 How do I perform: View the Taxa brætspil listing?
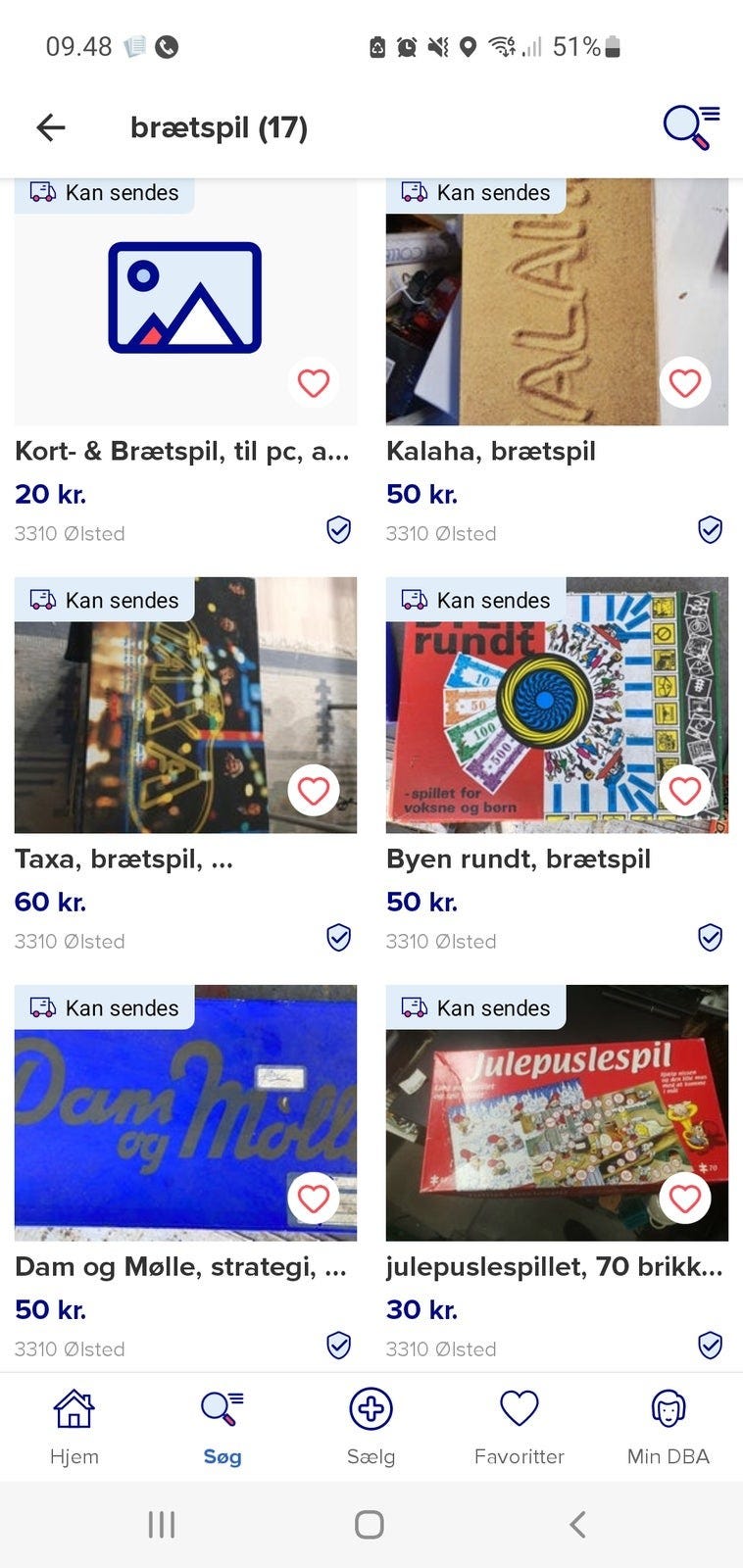click(124, 858)
